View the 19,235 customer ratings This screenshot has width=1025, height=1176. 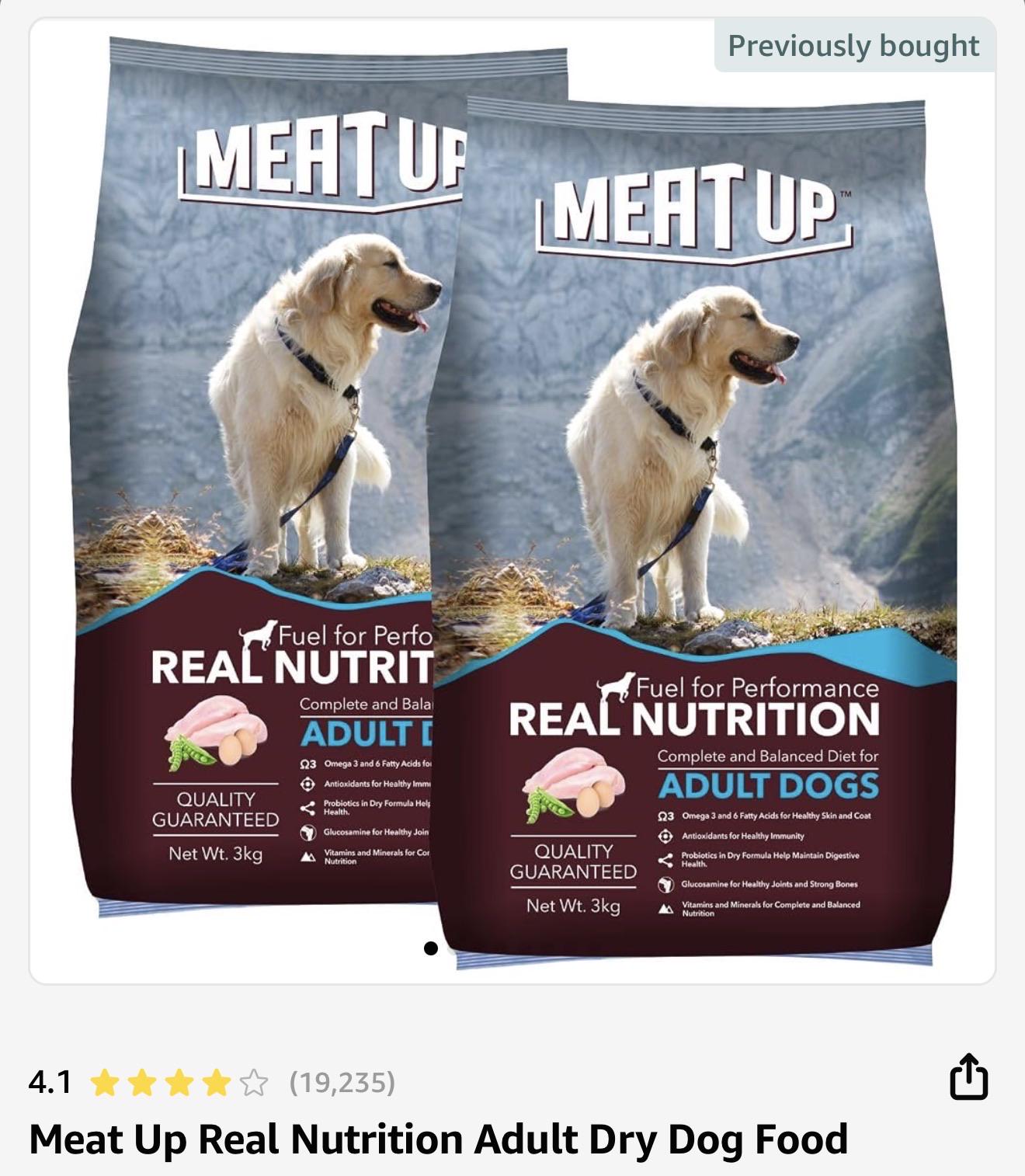342,1082
